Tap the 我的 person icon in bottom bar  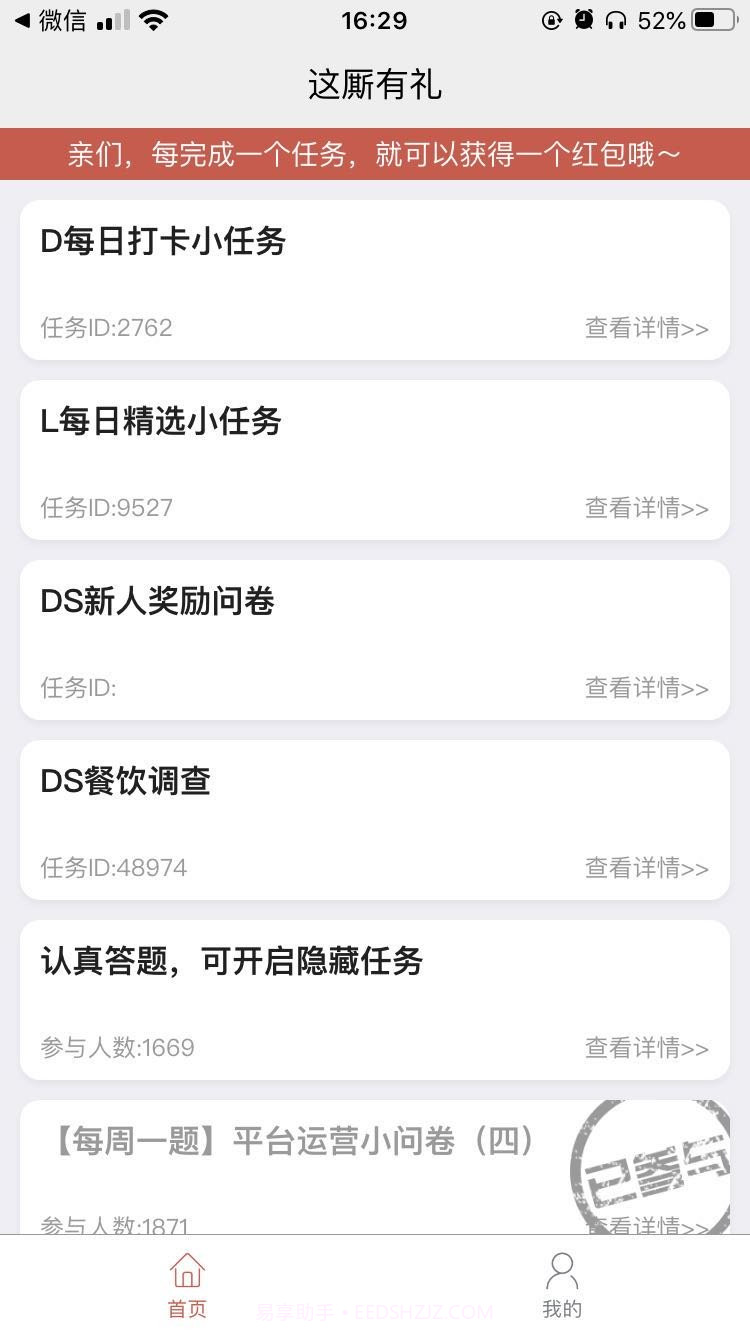[x=562, y=1272]
